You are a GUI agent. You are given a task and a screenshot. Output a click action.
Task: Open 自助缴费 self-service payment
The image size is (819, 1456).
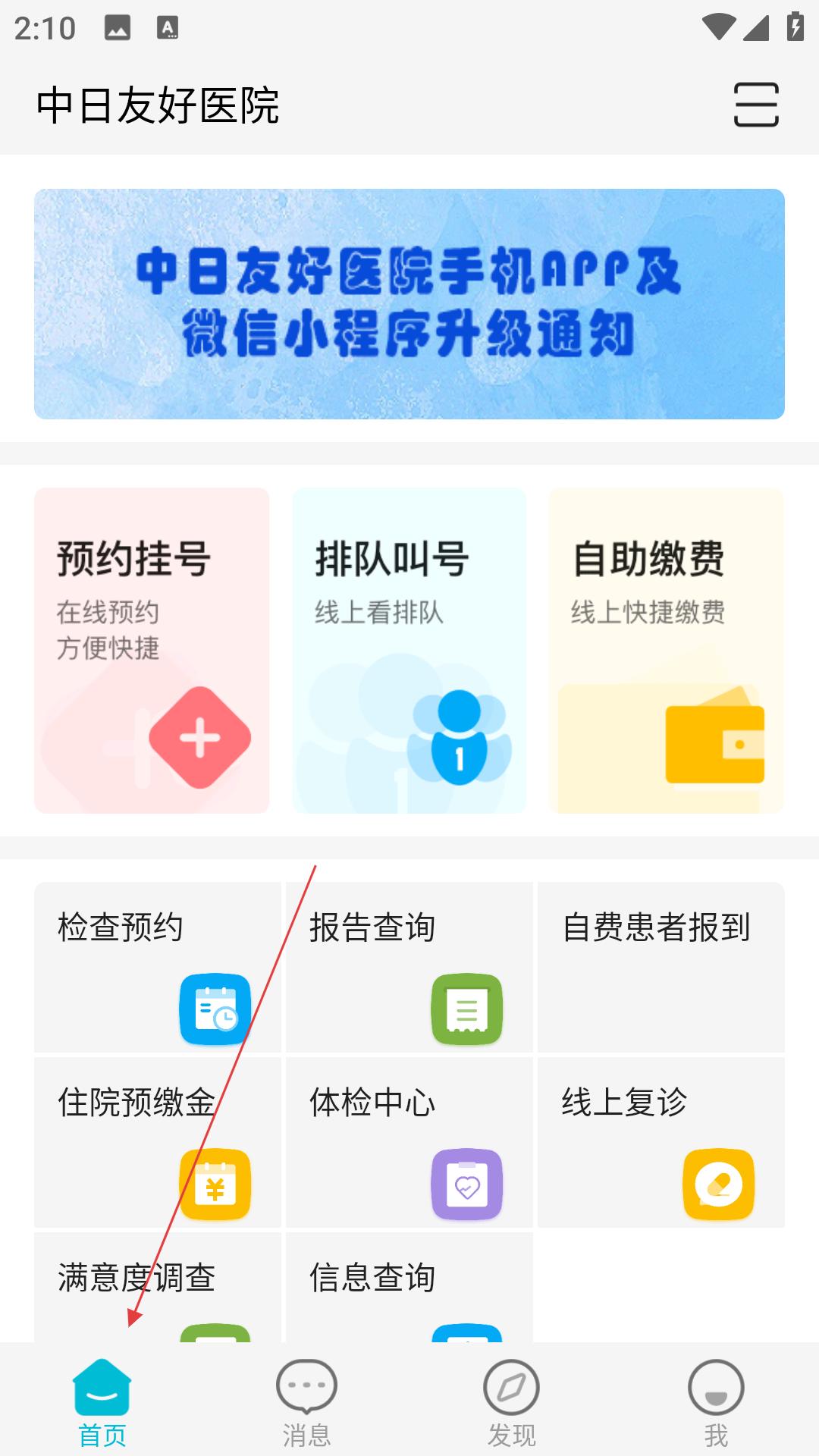click(666, 650)
